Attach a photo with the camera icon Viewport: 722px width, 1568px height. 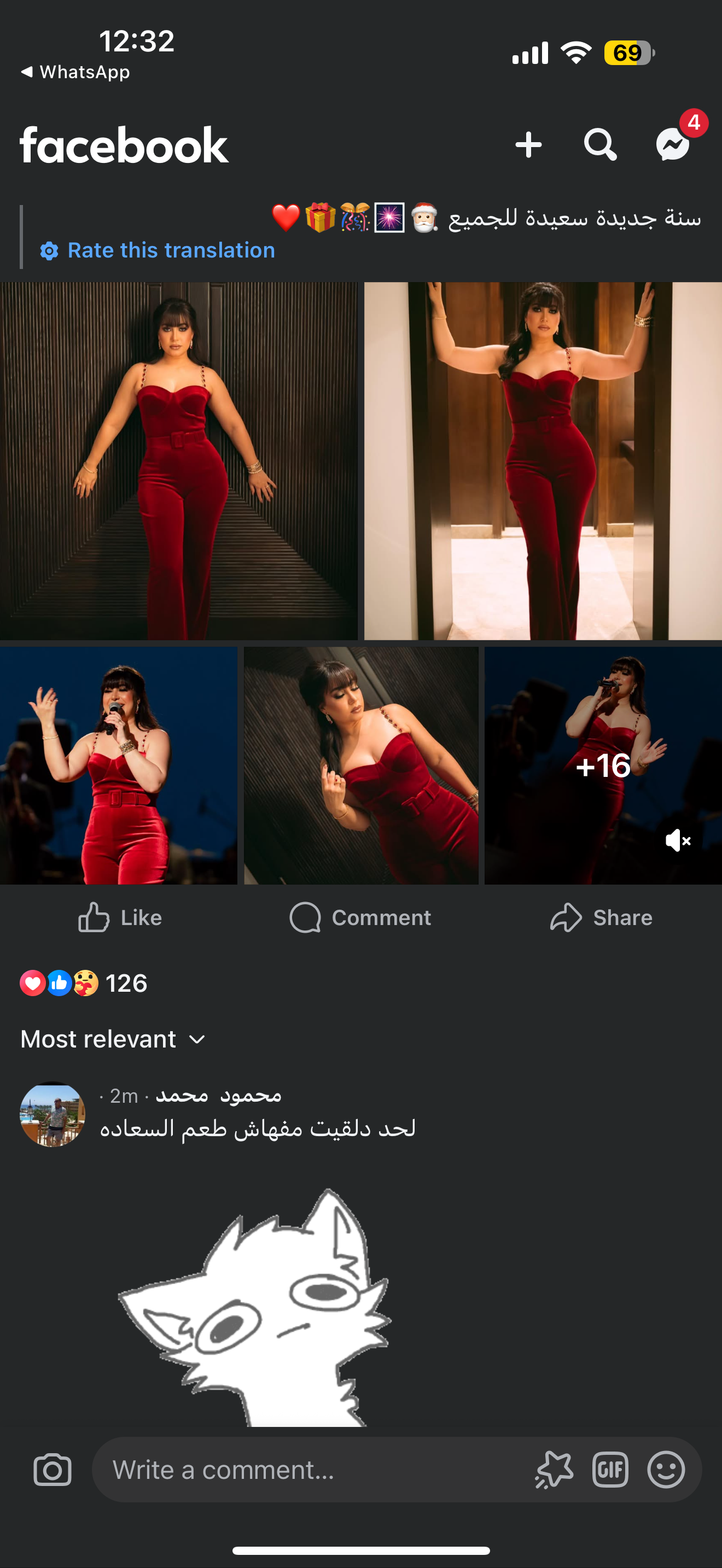pyautogui.click(x=53, y=1470)
